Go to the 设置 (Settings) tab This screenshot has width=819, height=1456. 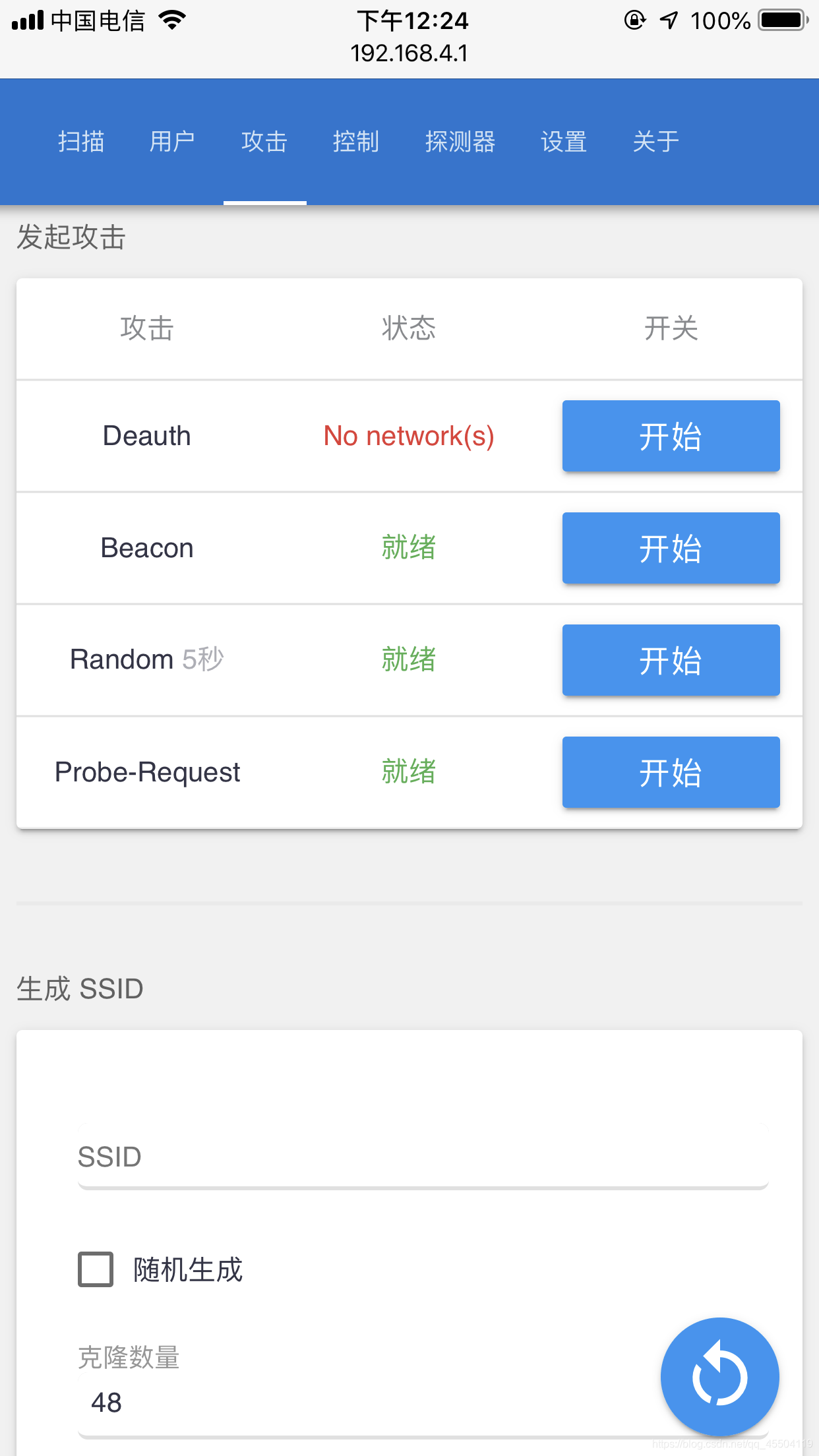563,141
